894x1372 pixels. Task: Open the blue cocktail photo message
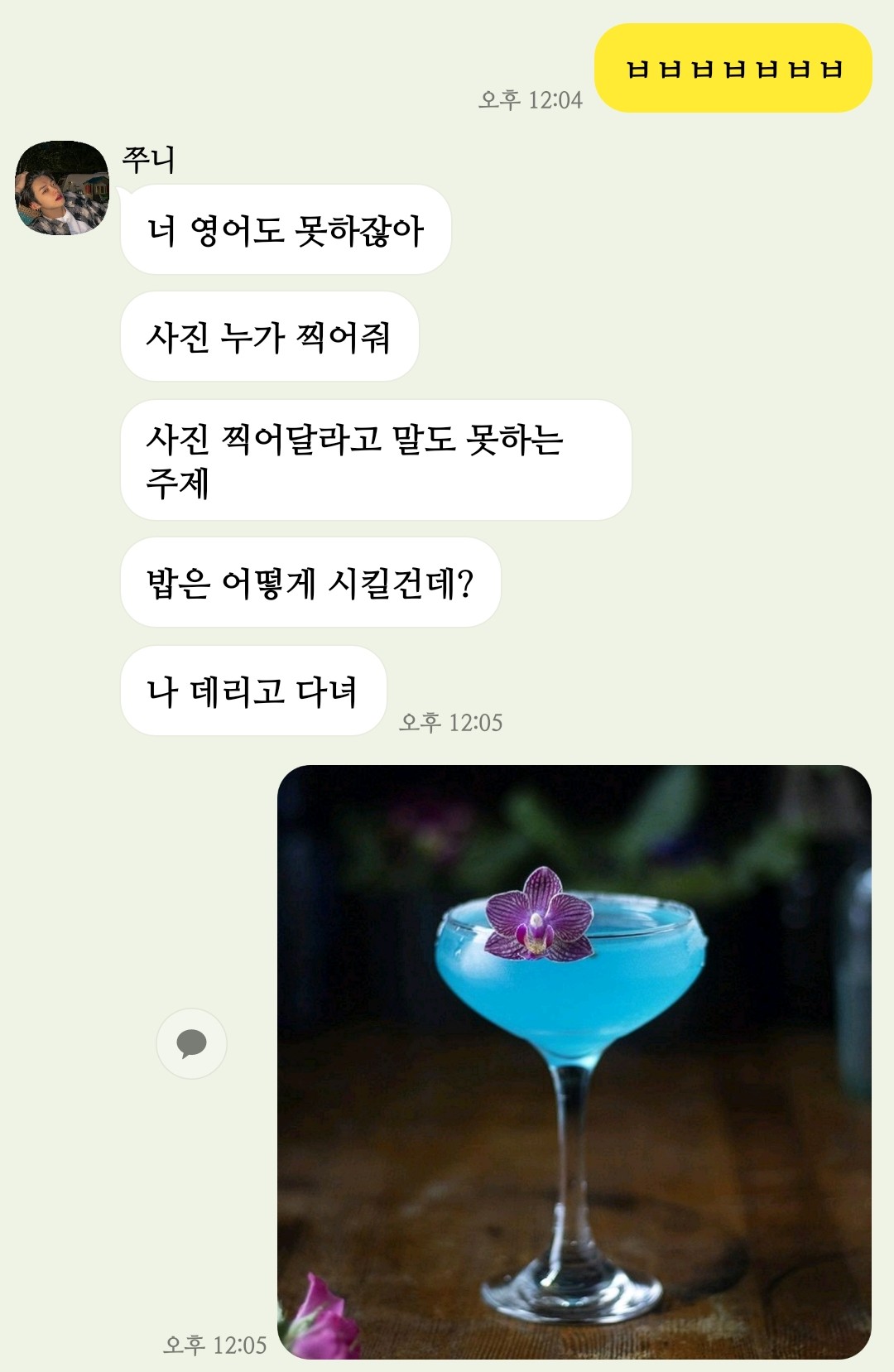click(574, 1061)
